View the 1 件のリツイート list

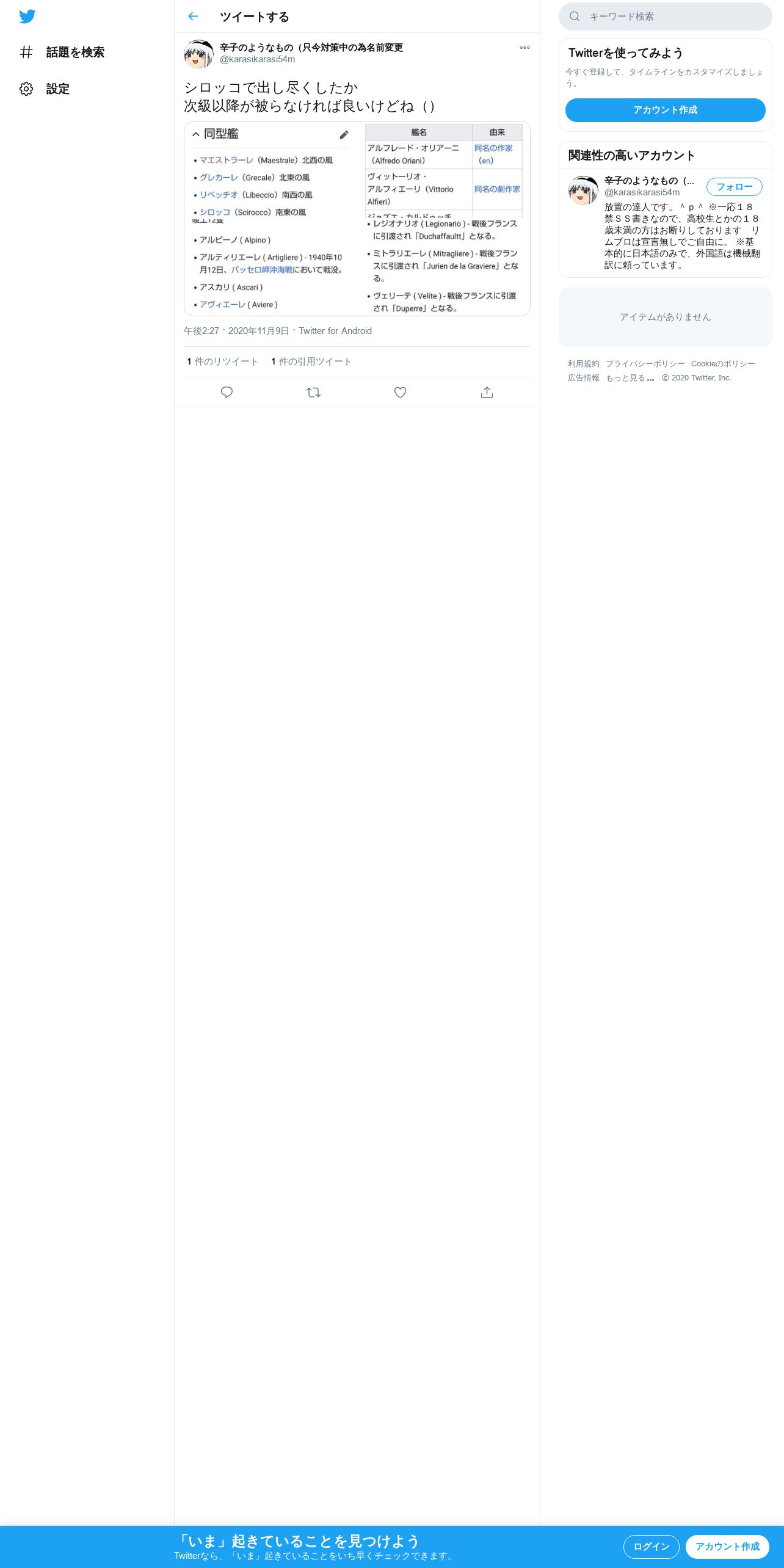[x=222, y=361]
